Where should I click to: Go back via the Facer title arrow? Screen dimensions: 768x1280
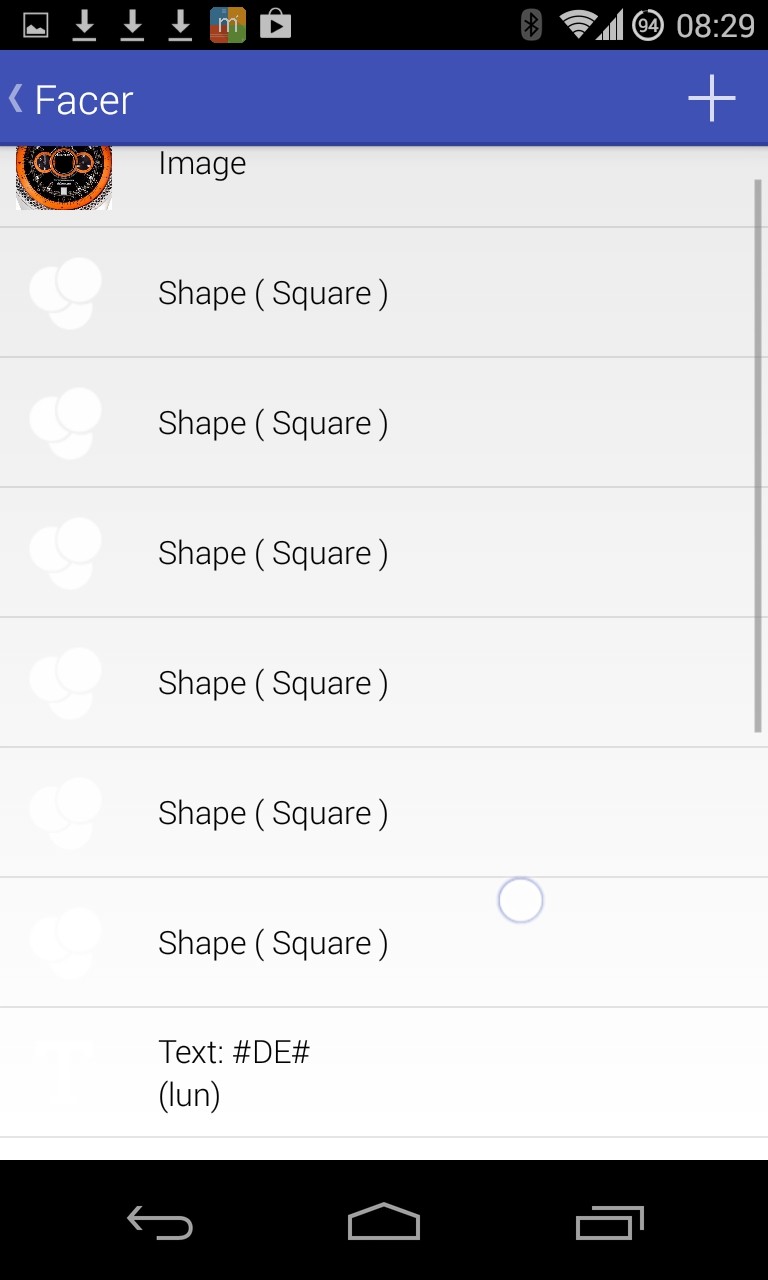coord(16,99)
